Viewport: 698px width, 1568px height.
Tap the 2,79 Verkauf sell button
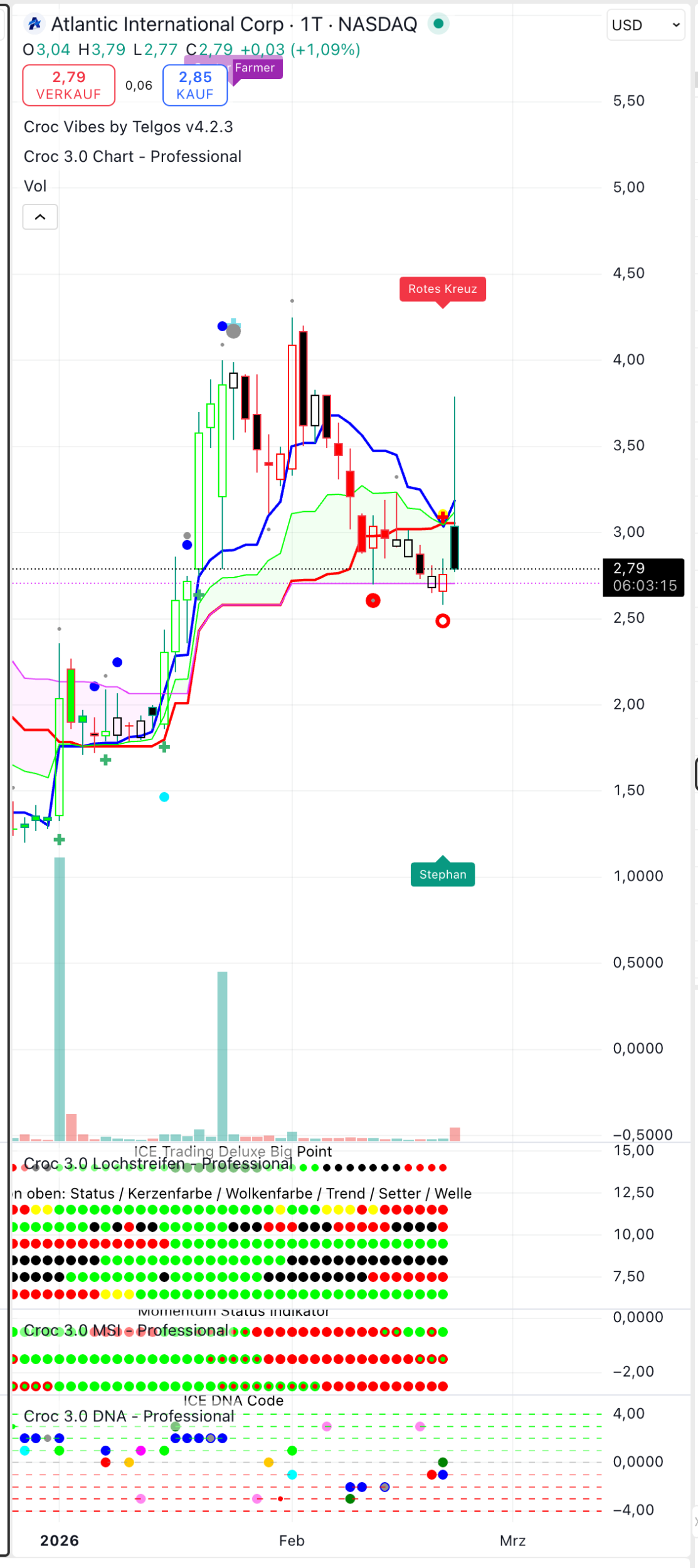69,85
